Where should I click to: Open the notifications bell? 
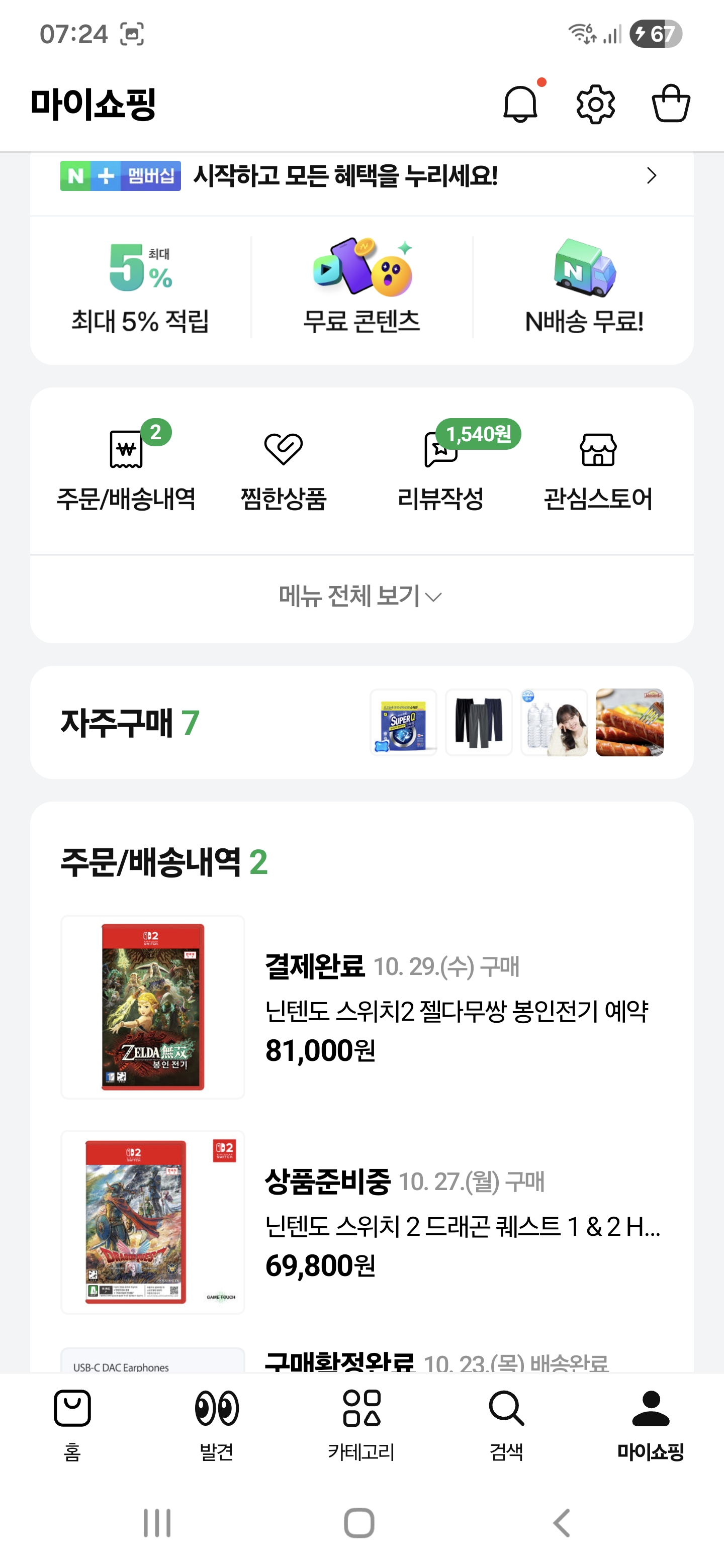tap(519, 104)
